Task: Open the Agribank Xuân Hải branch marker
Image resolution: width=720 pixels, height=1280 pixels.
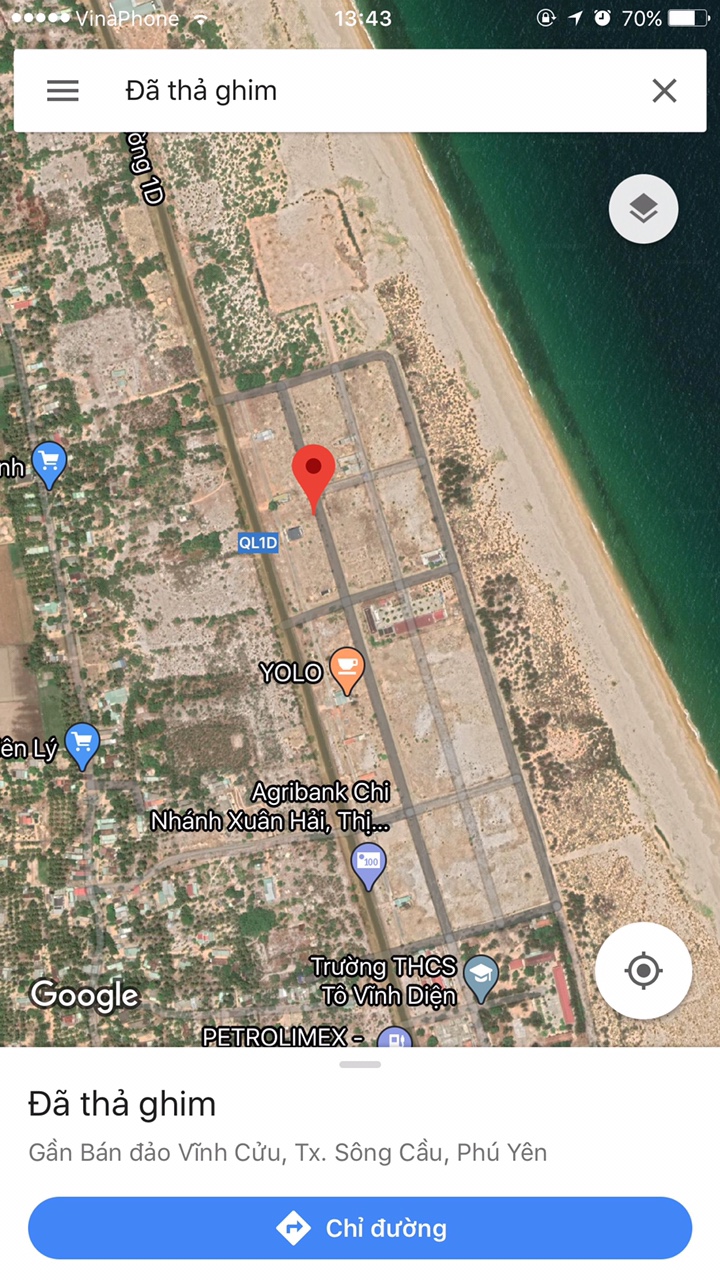Action: tap(369, 865)
